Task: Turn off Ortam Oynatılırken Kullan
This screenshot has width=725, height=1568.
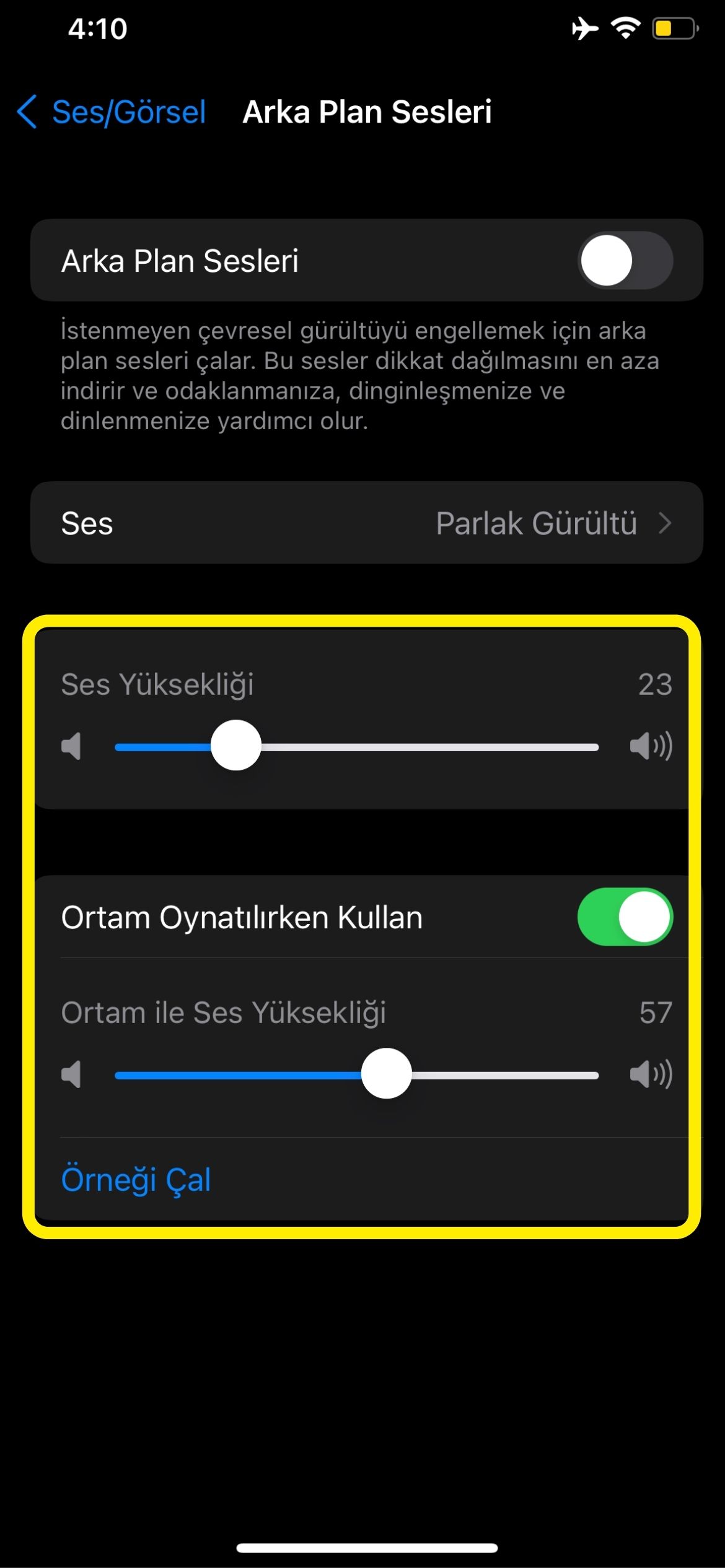Action: click(625, 917)
